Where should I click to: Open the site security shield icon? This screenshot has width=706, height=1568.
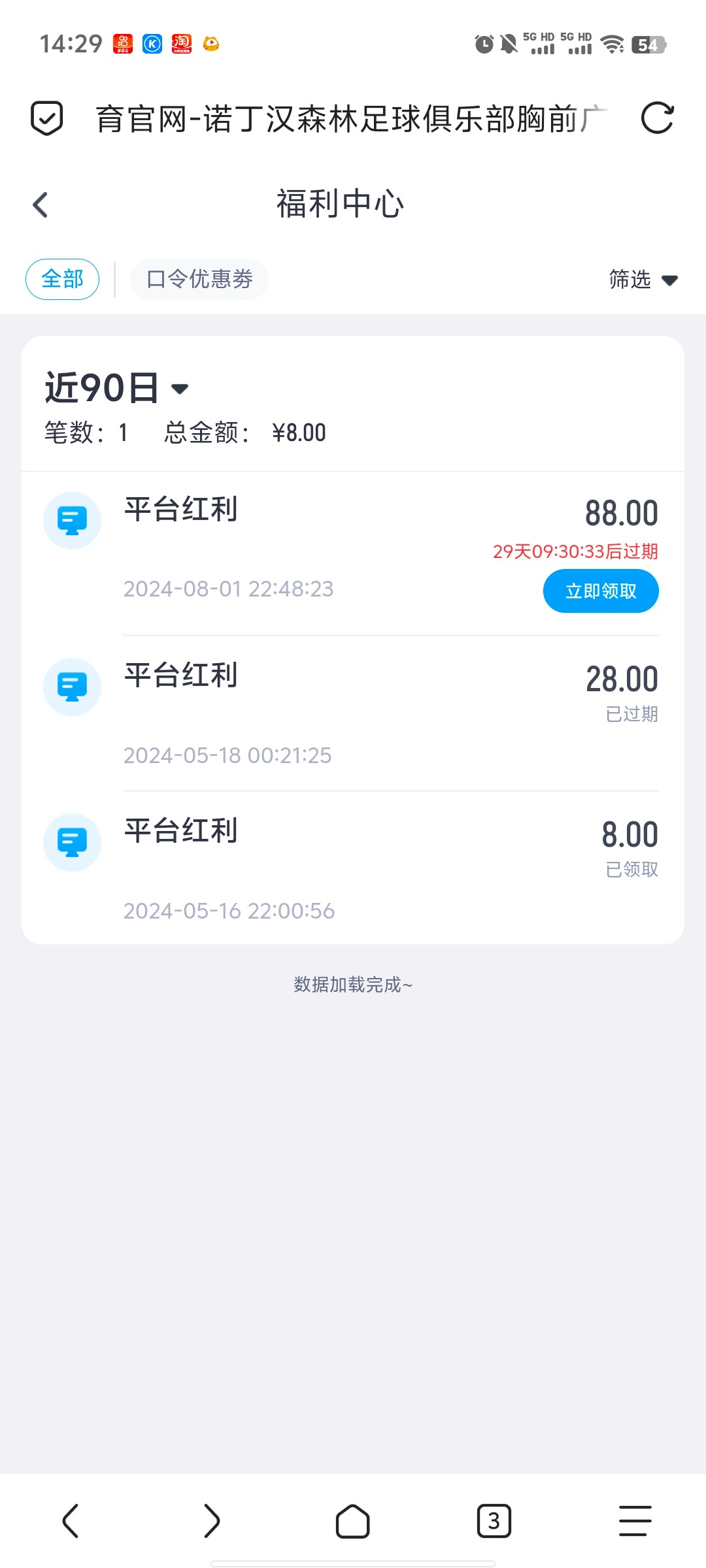[x=47, y=118]
